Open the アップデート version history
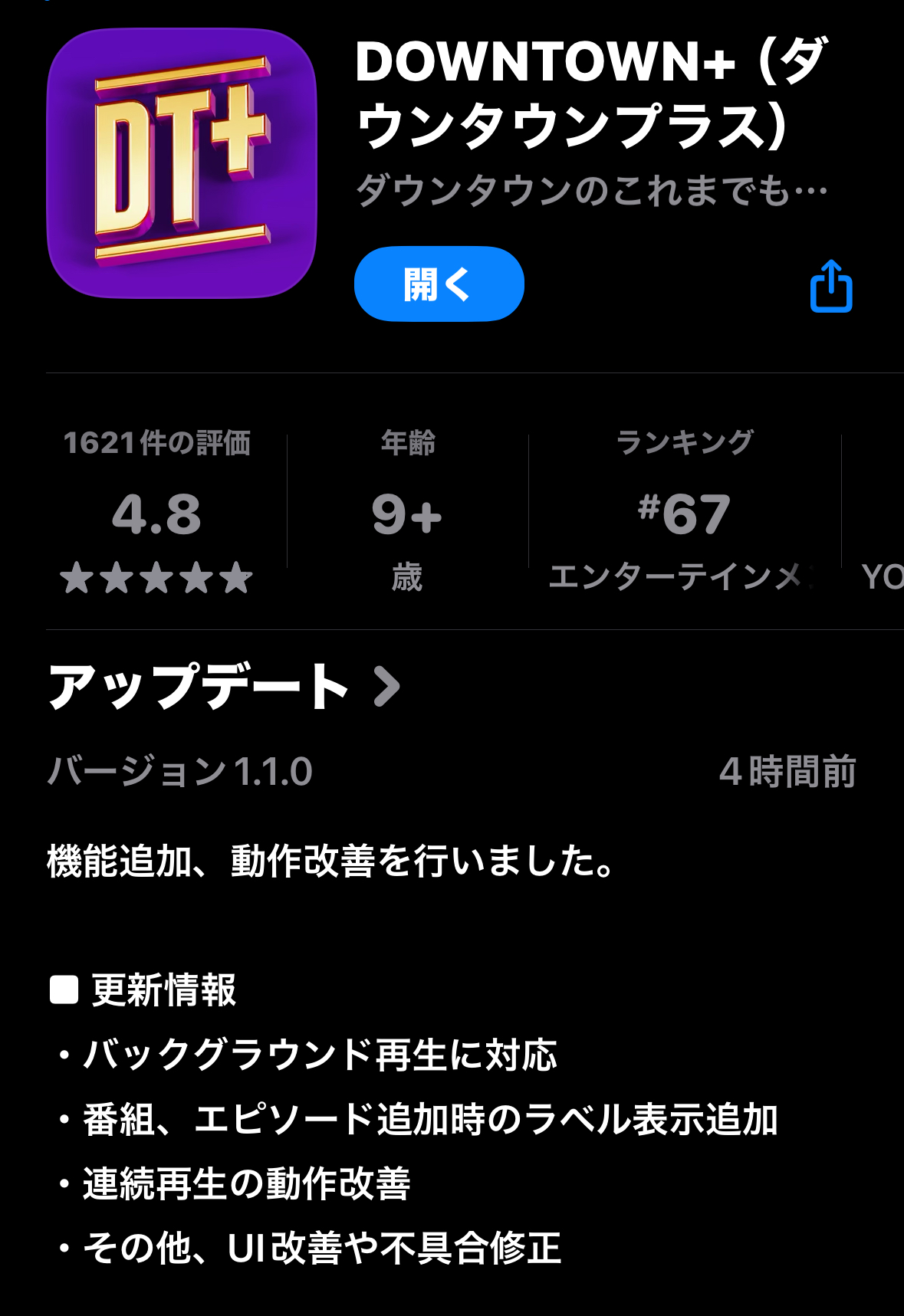Screen dimensions: 904x1316 pos(224,686)
